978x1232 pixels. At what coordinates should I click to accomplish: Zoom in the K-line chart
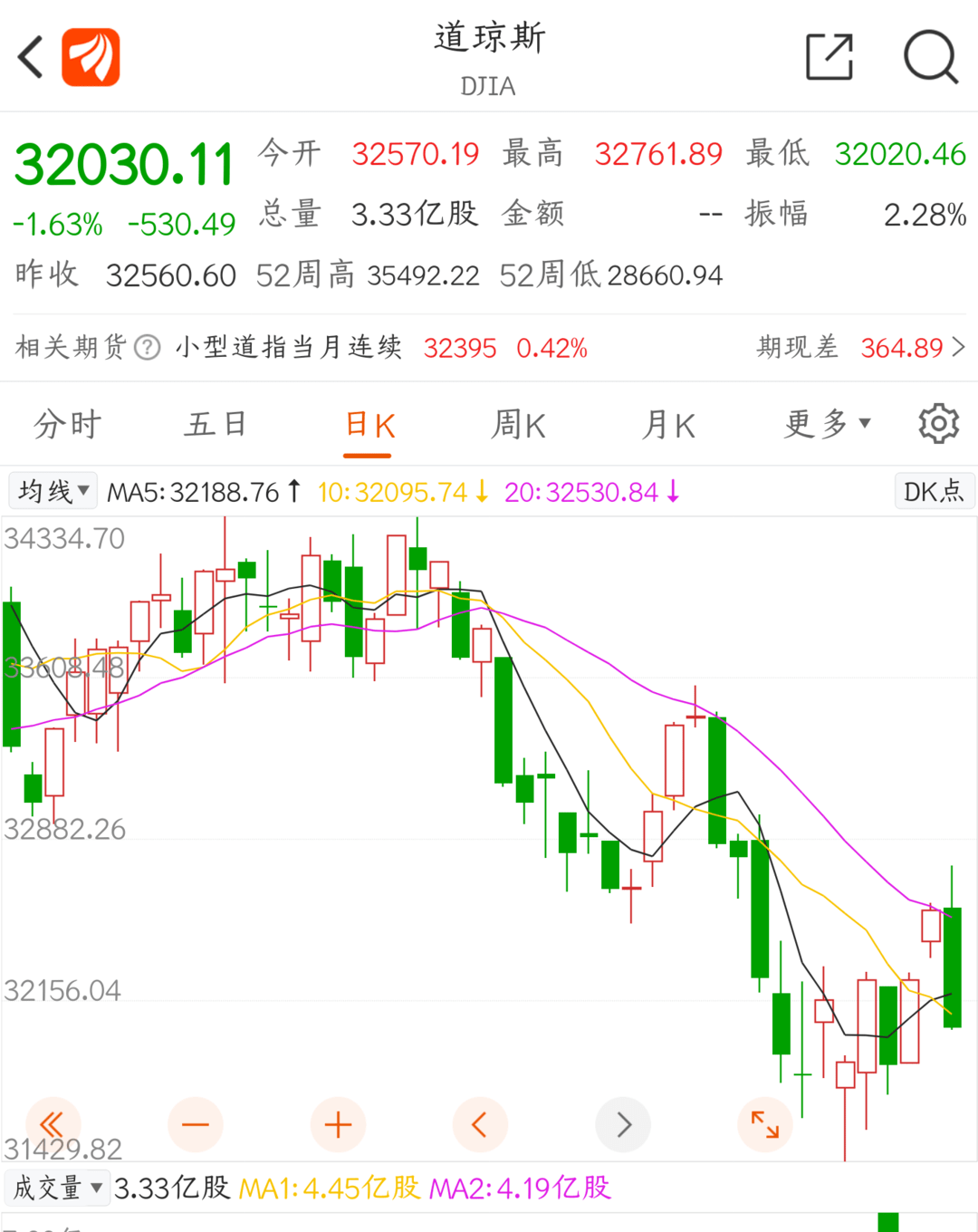(338, 1125)
